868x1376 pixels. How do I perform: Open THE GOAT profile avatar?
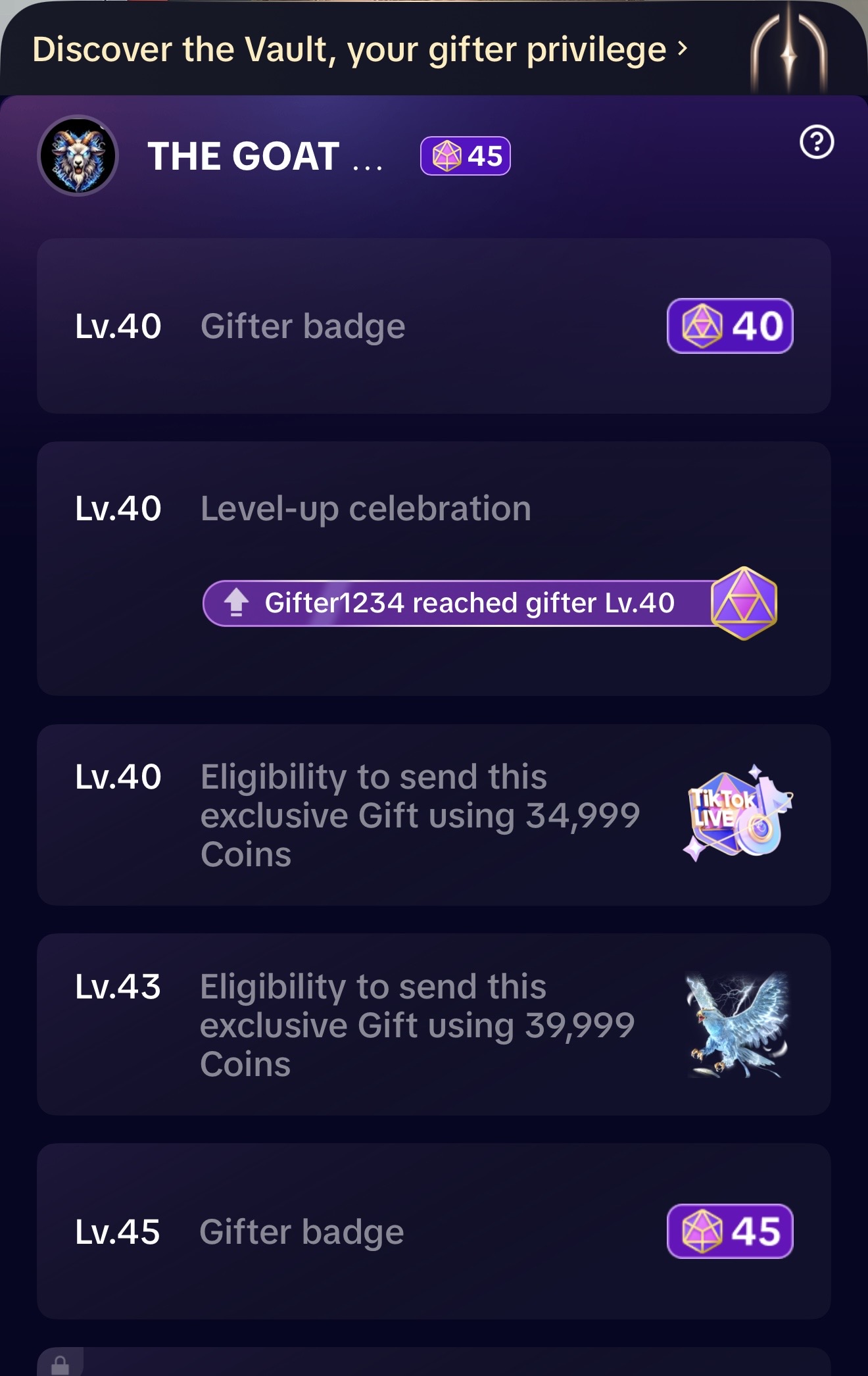point(78,156)
